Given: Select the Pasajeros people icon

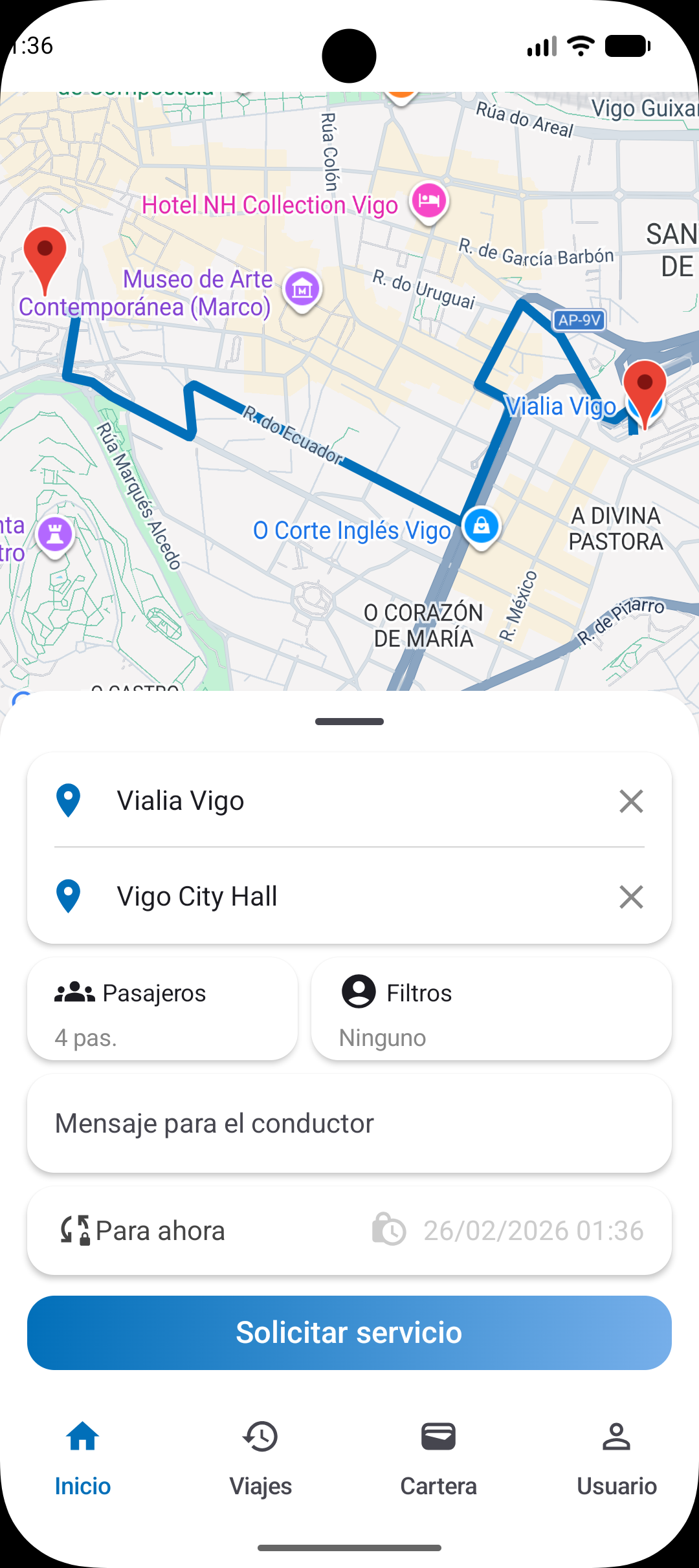Looking at the screenshot, I should tap(73, 992).
